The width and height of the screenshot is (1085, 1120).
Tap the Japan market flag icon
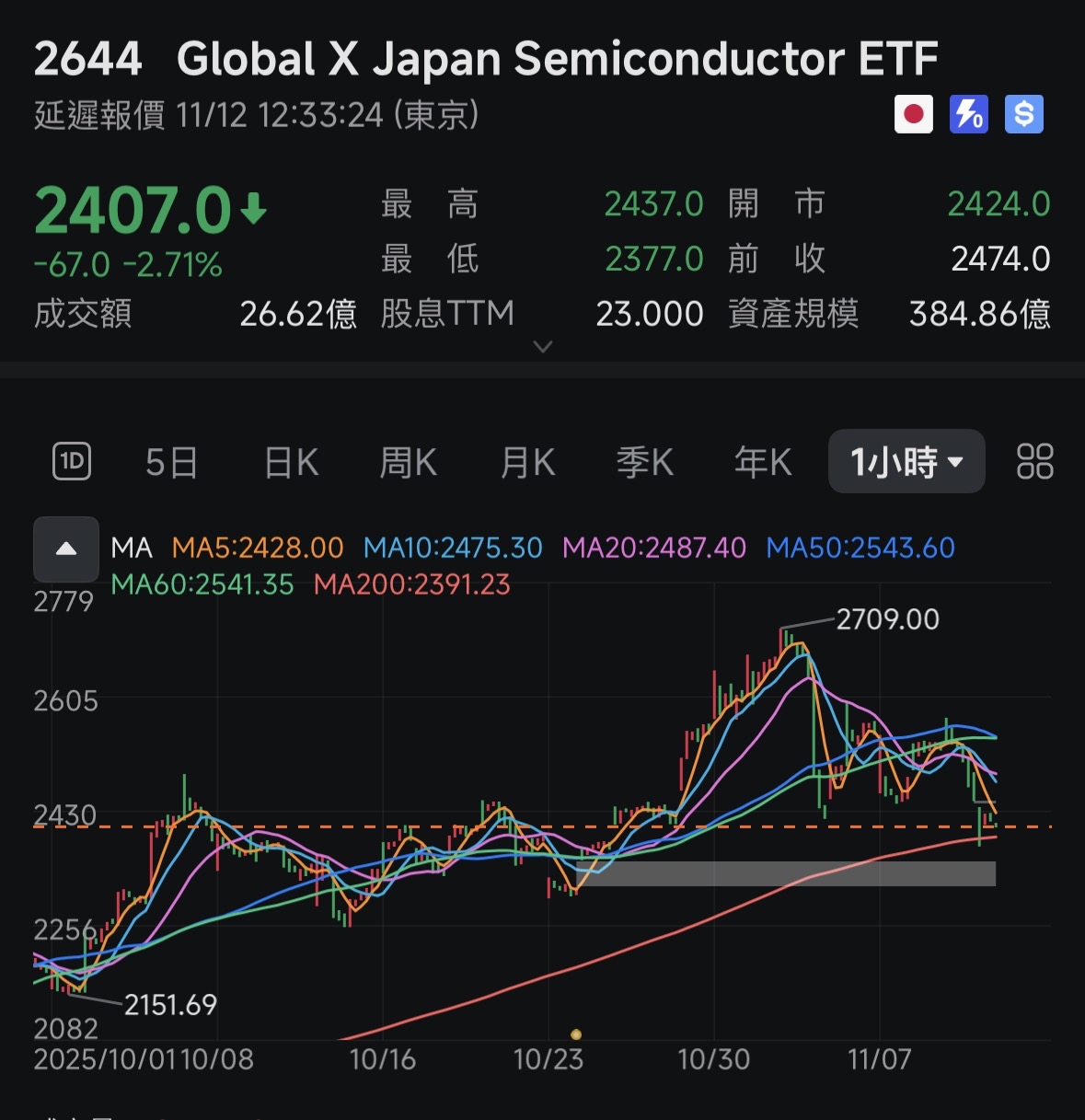pos(914,115)
